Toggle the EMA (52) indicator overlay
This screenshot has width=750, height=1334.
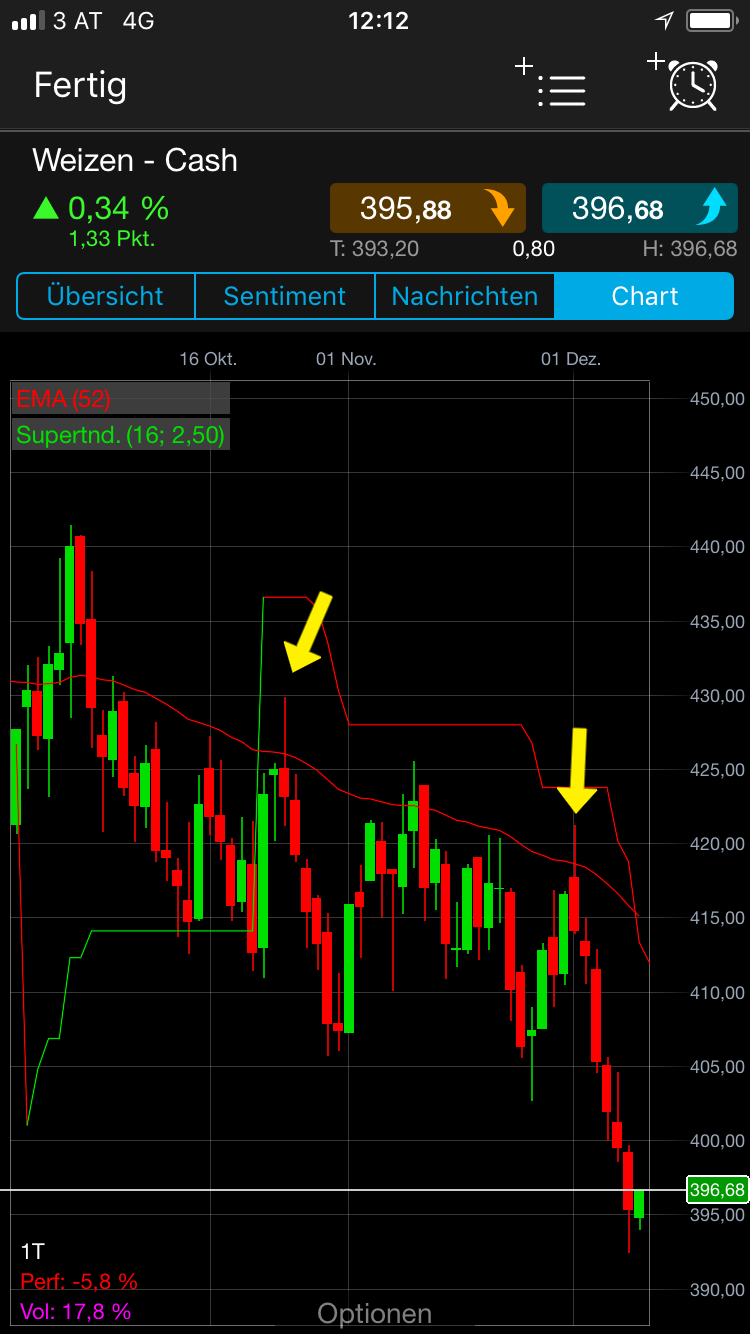(66, 399)
